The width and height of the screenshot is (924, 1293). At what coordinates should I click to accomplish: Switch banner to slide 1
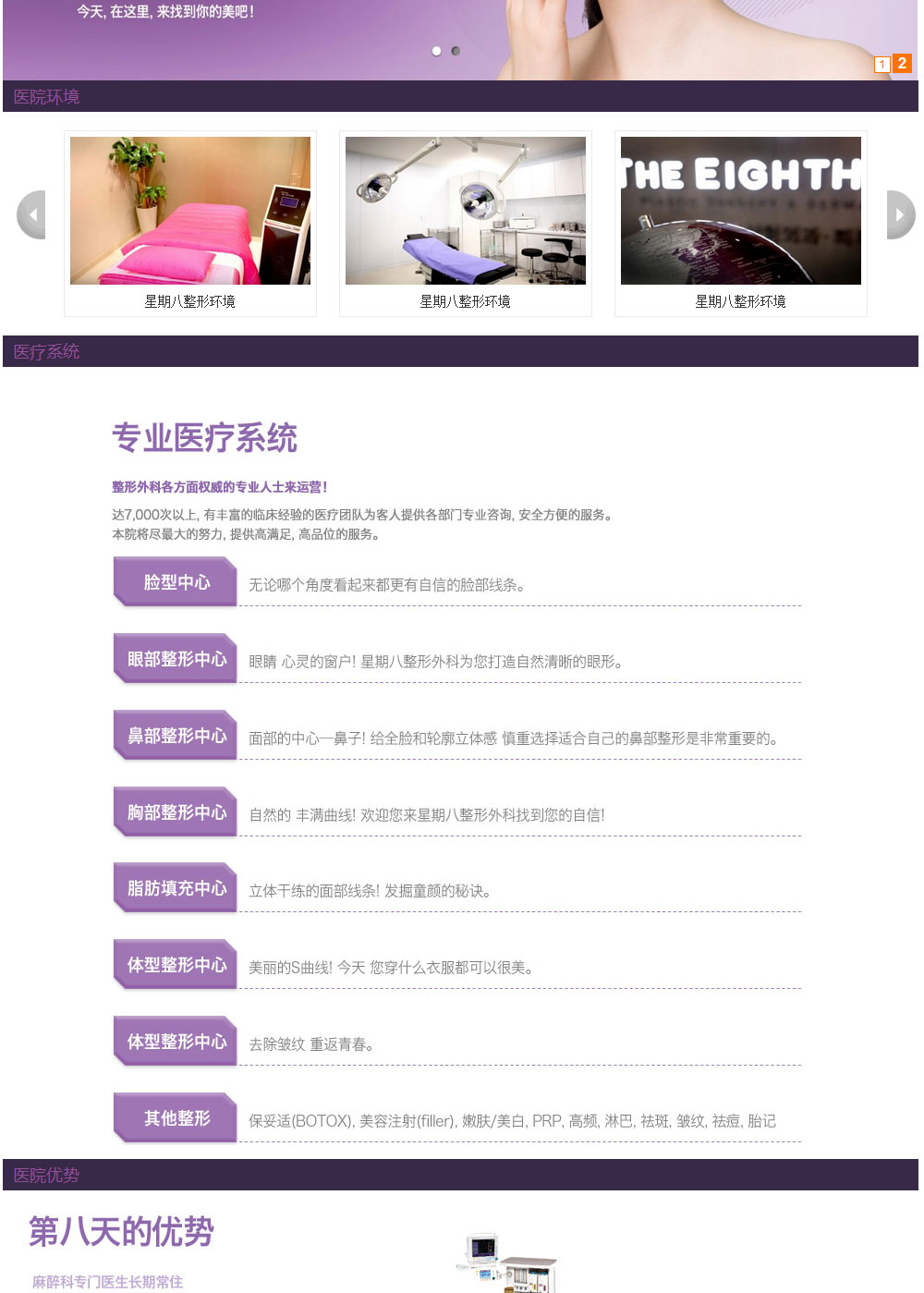tap(881, 64)
